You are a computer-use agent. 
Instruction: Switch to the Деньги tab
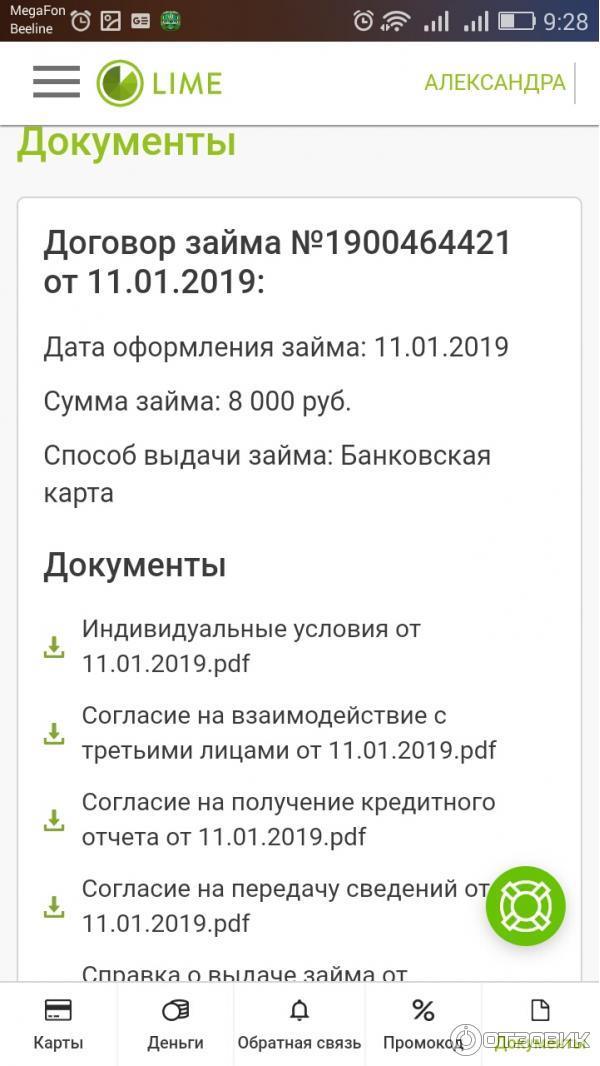[x=175, y=1024]
